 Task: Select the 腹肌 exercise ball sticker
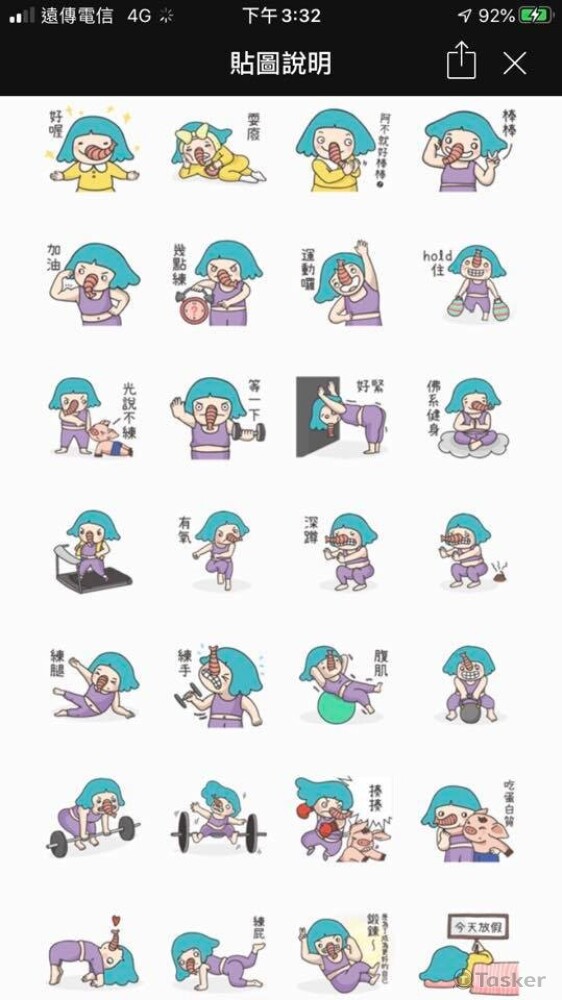point(343,686)
